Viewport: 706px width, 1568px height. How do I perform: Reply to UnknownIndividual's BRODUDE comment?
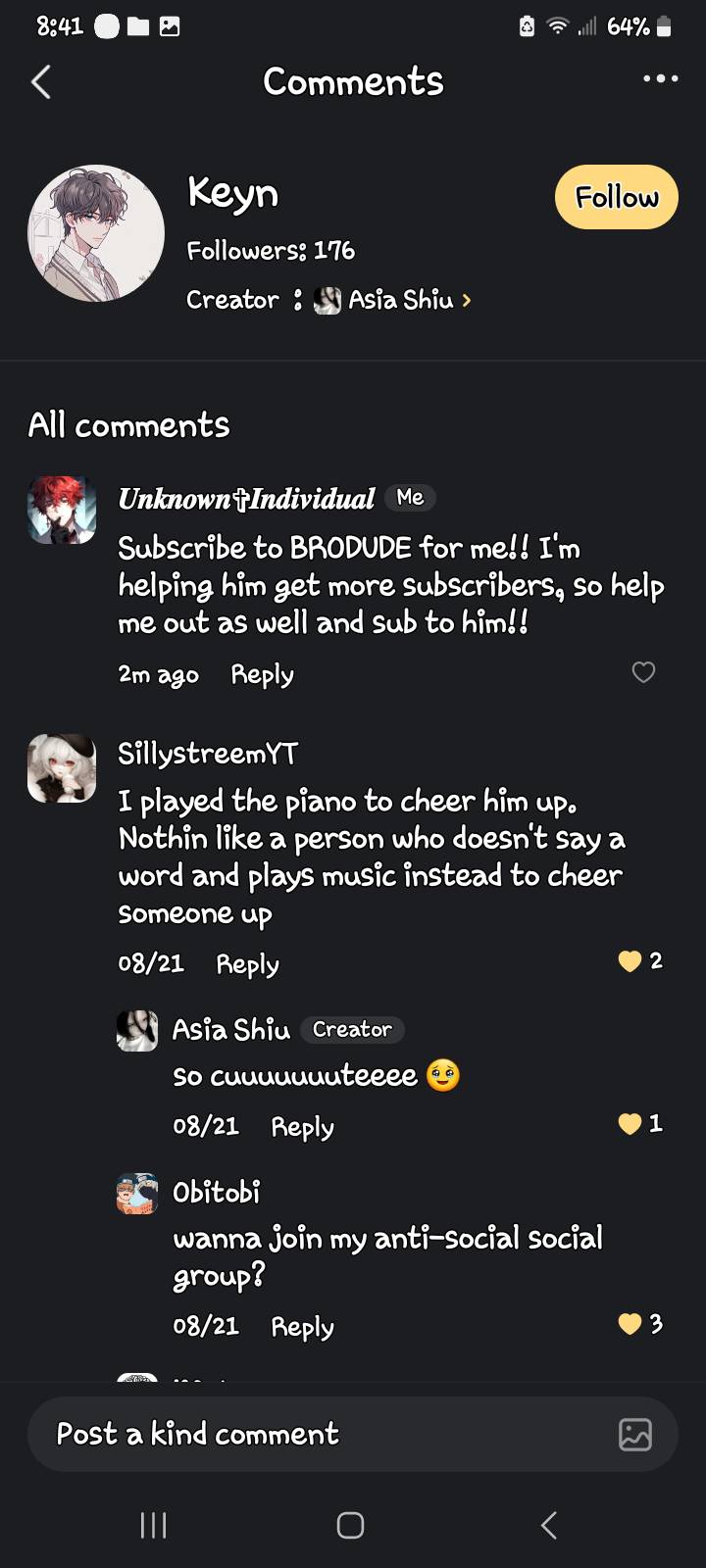tap(262, 674)
